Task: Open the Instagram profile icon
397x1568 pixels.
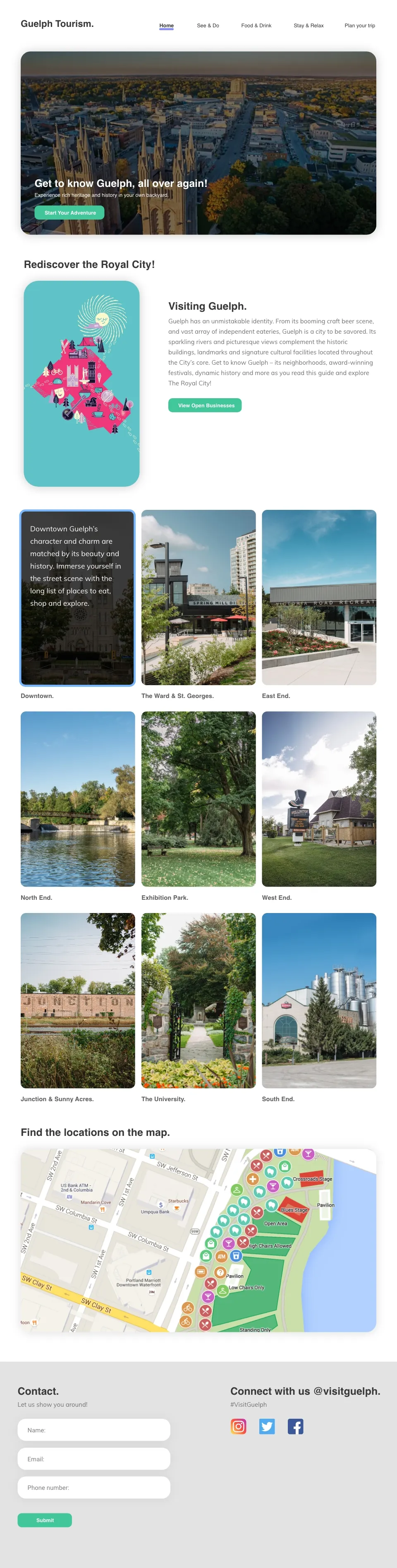Action: [x=239, y=1426]
